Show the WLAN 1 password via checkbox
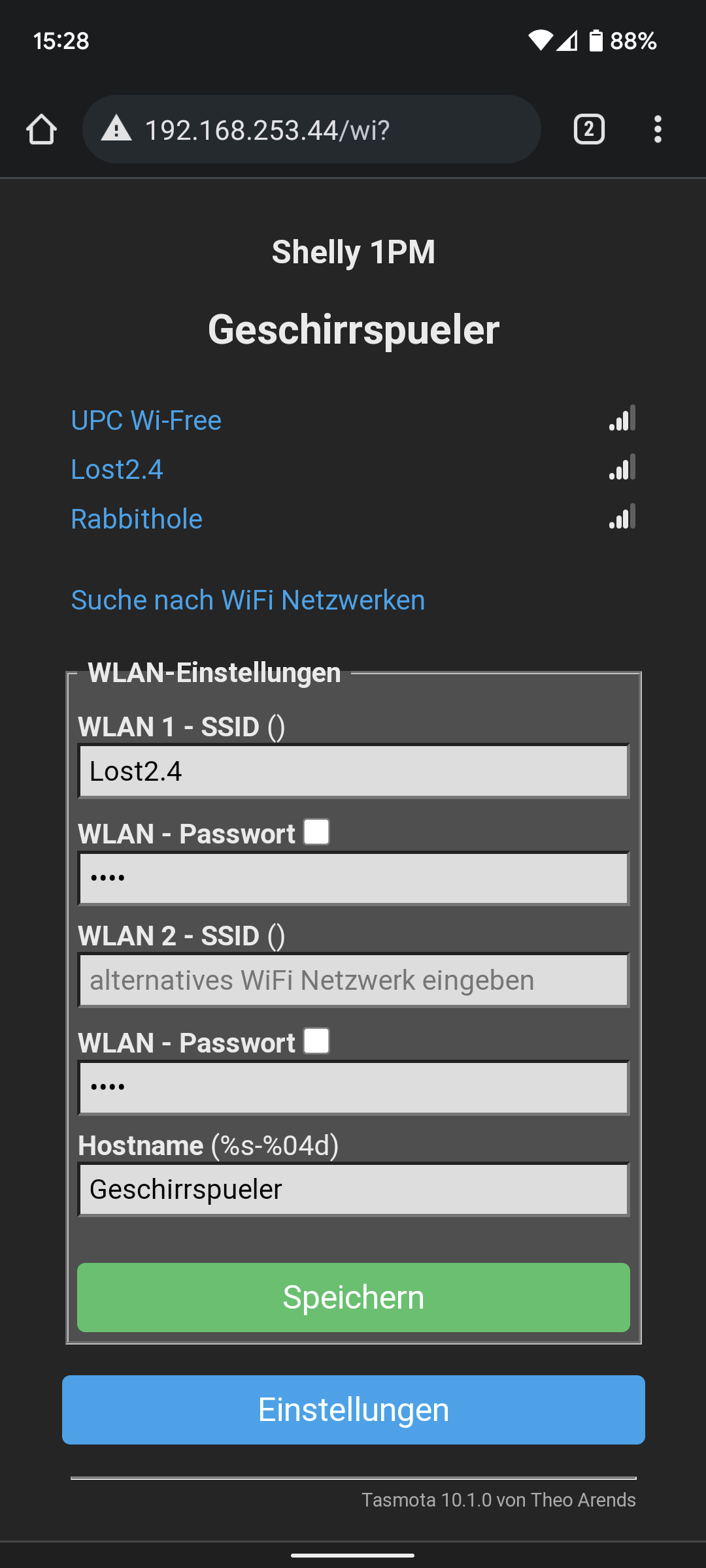Screen dimensions: 706x1568 point(317,832)
